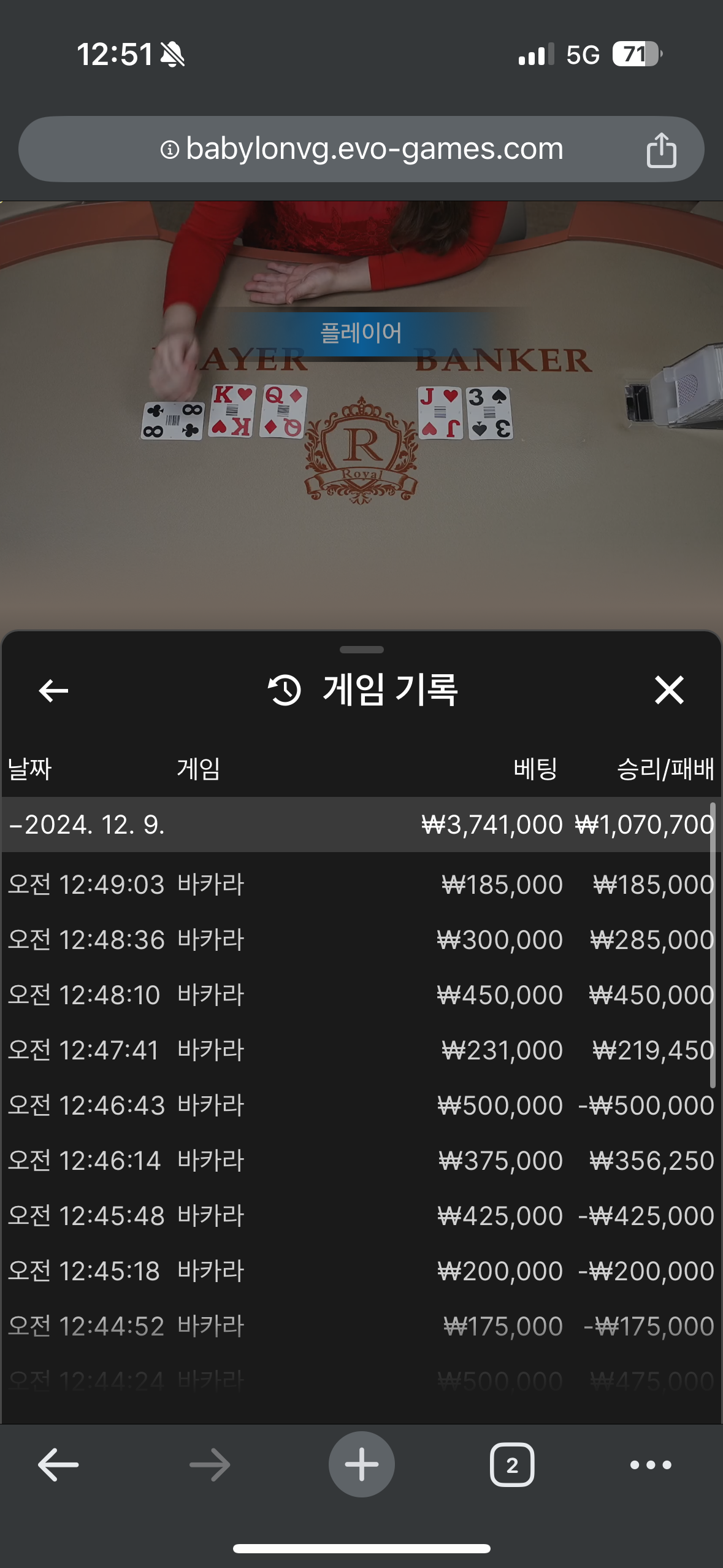Open the 12:46:14 baccarat round record
723x1568 pixels.
pos(361,1161)
